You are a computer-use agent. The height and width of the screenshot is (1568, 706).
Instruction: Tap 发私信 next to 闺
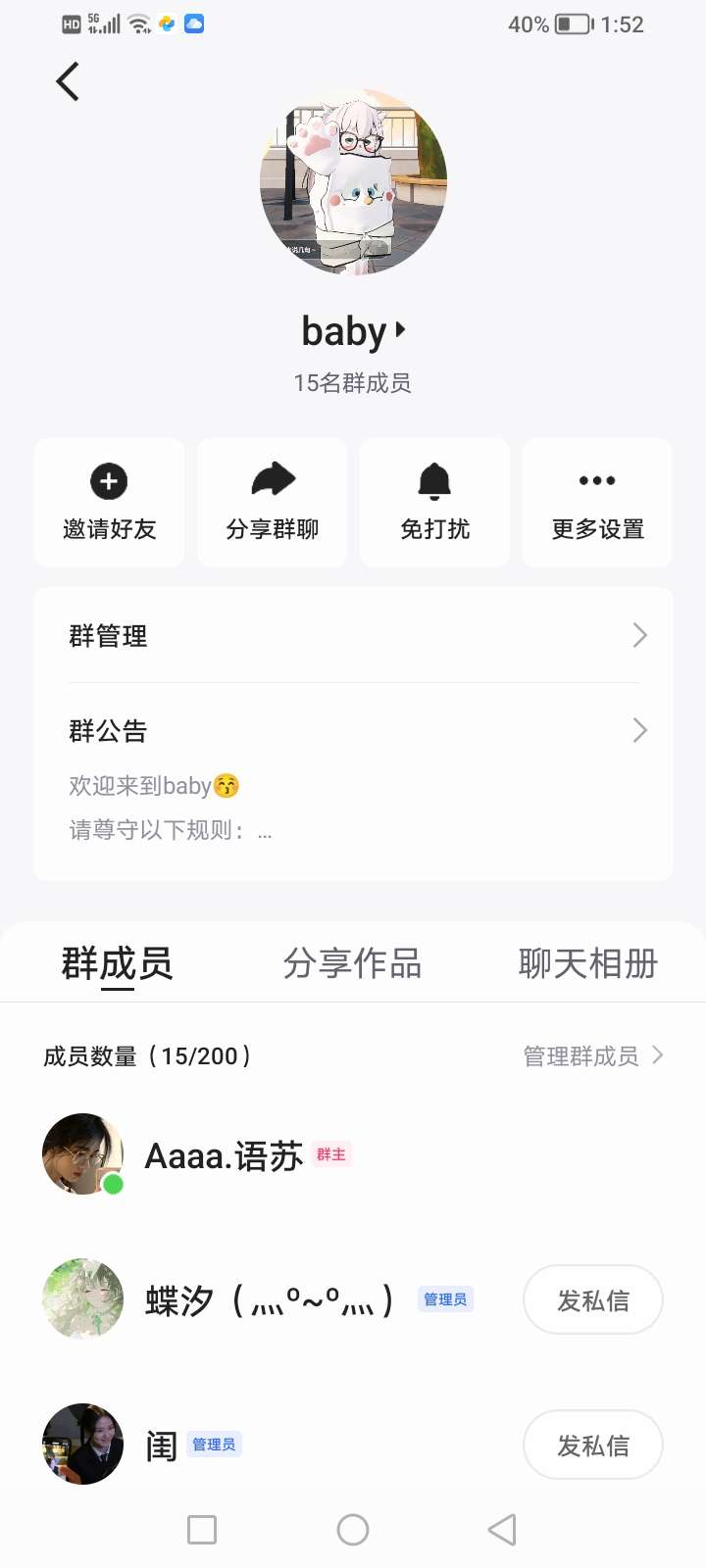click(592, 1445)
